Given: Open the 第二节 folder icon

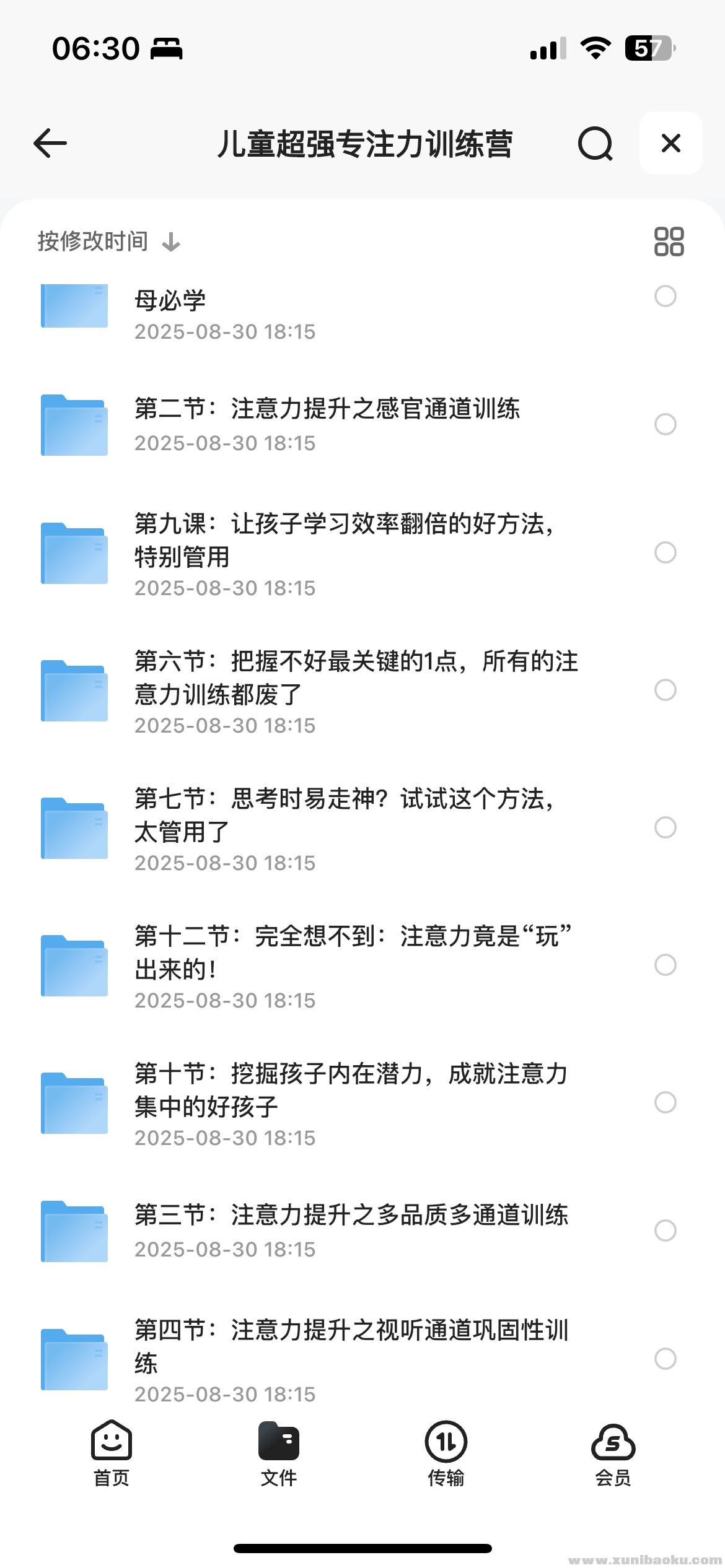Looking at the screenshot, I should (73, 425).
